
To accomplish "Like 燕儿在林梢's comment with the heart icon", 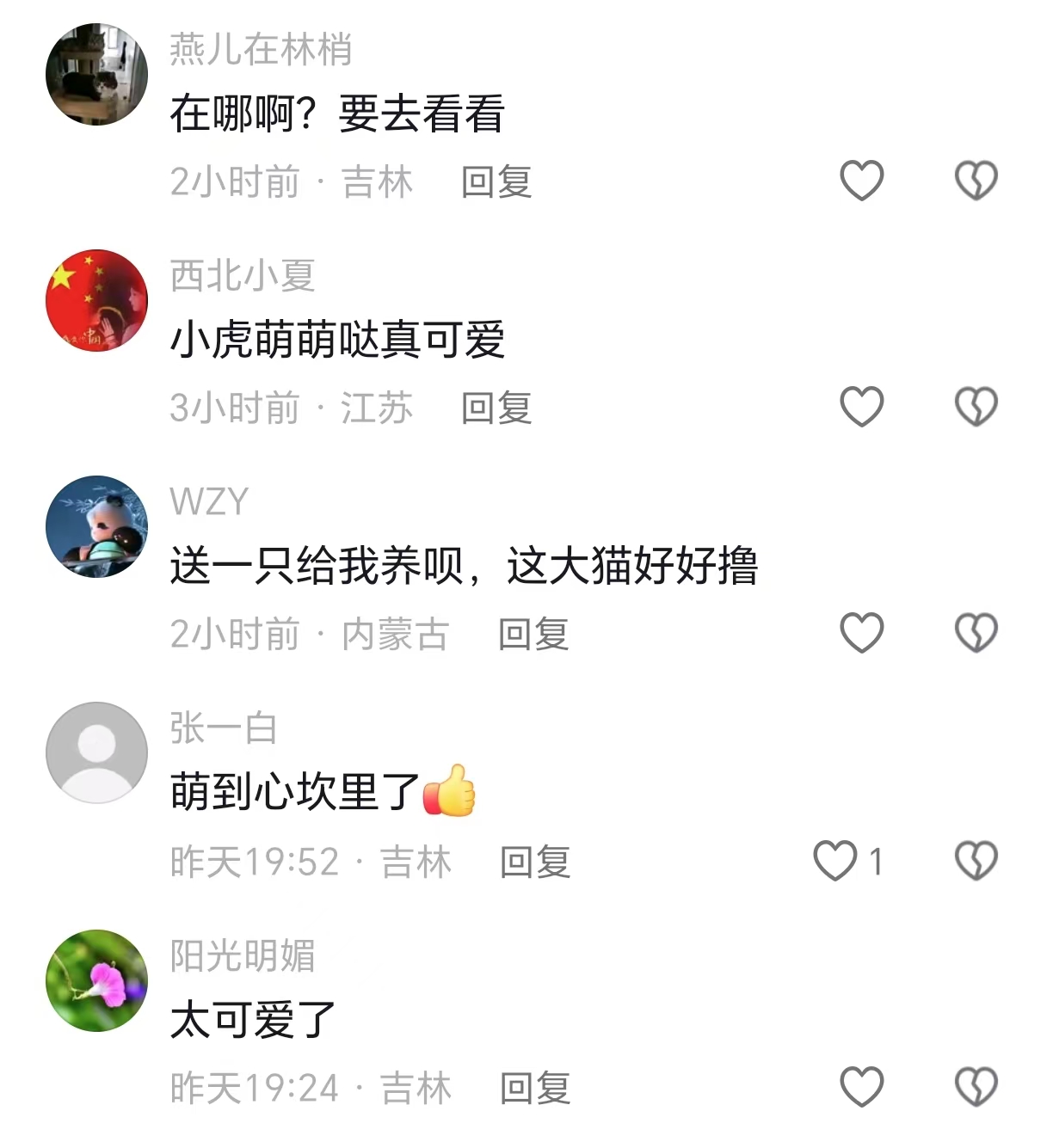I will 861,181.
